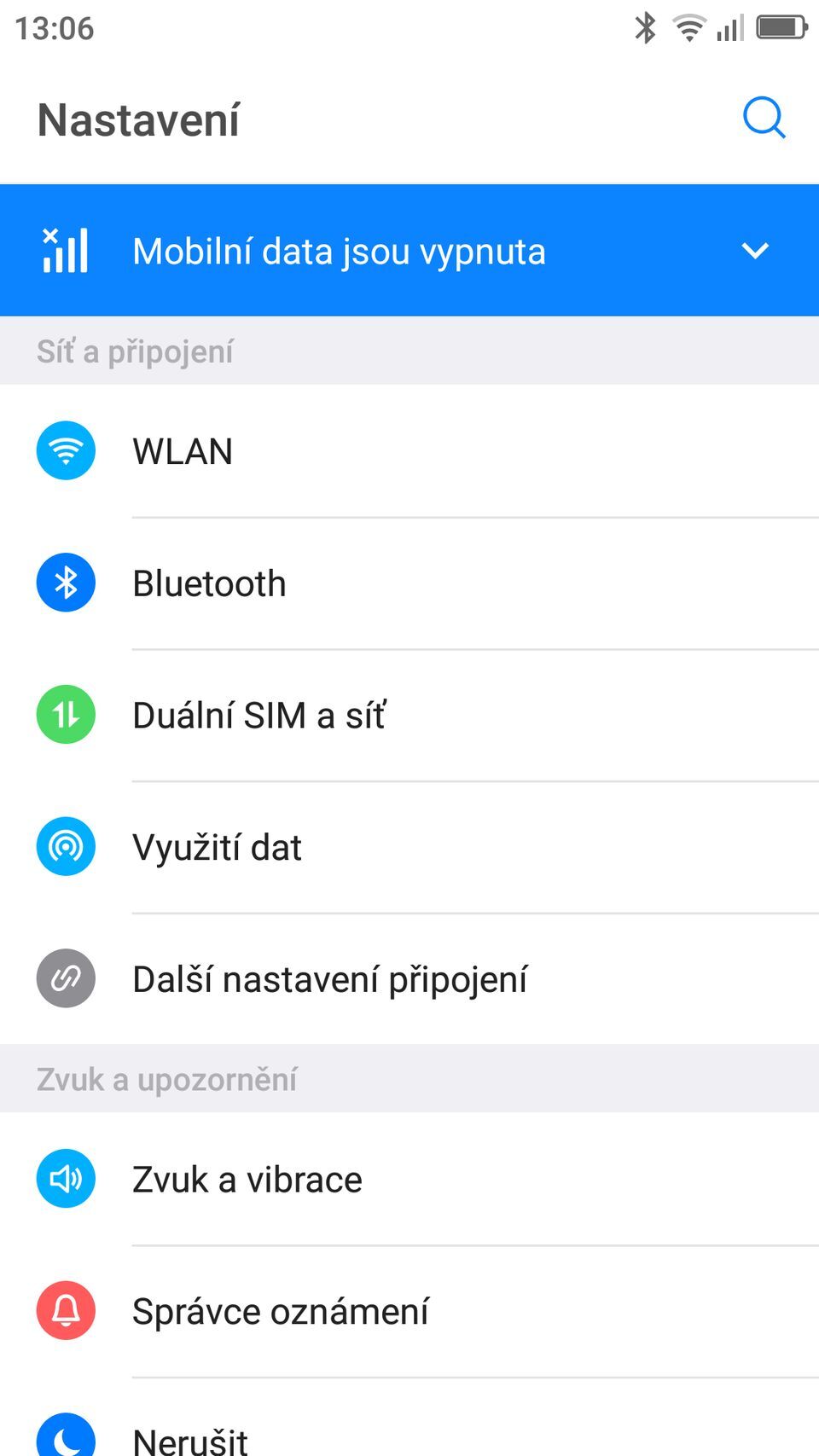Open the settings search icon
The image size is (819, 1456).
click(x=764, y=118)
